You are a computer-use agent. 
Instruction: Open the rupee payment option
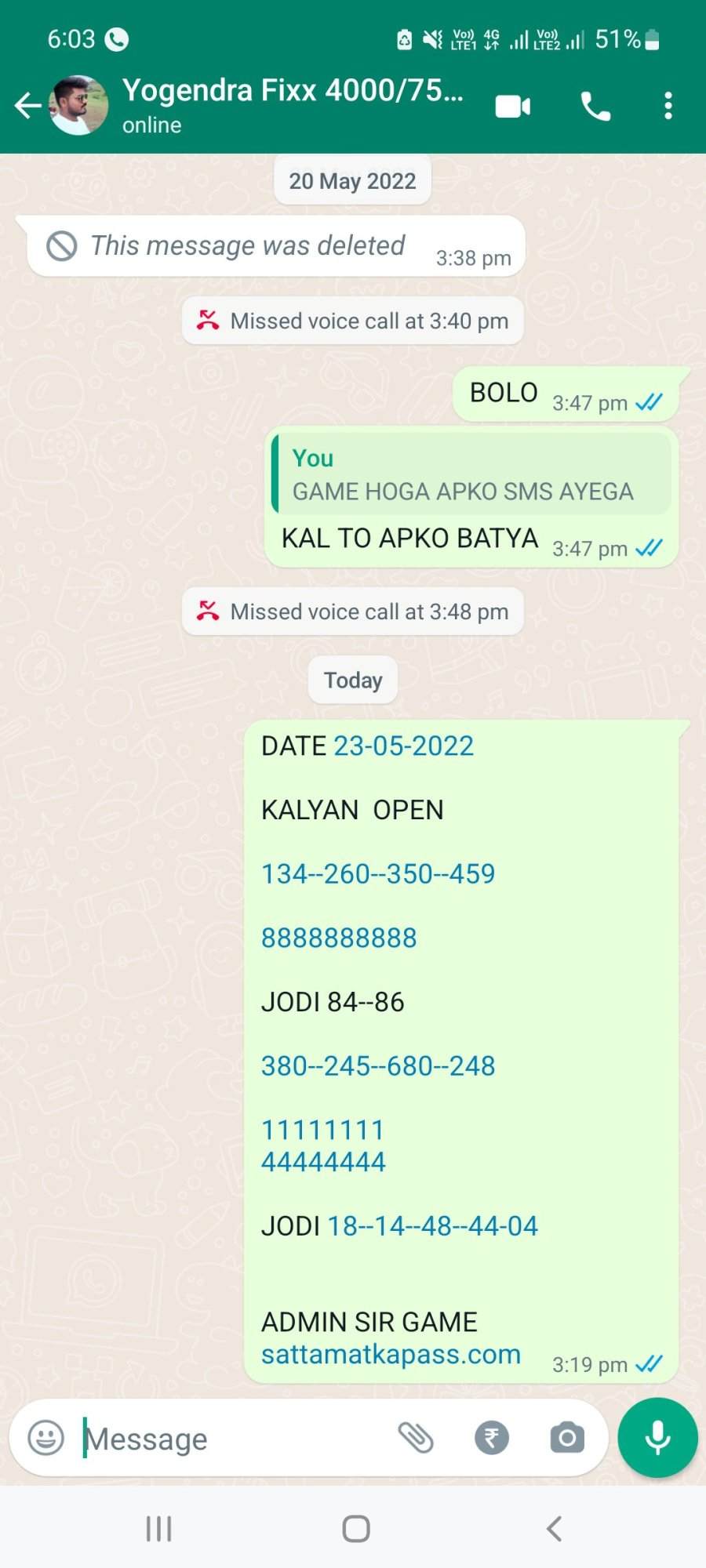(492, 1438)
